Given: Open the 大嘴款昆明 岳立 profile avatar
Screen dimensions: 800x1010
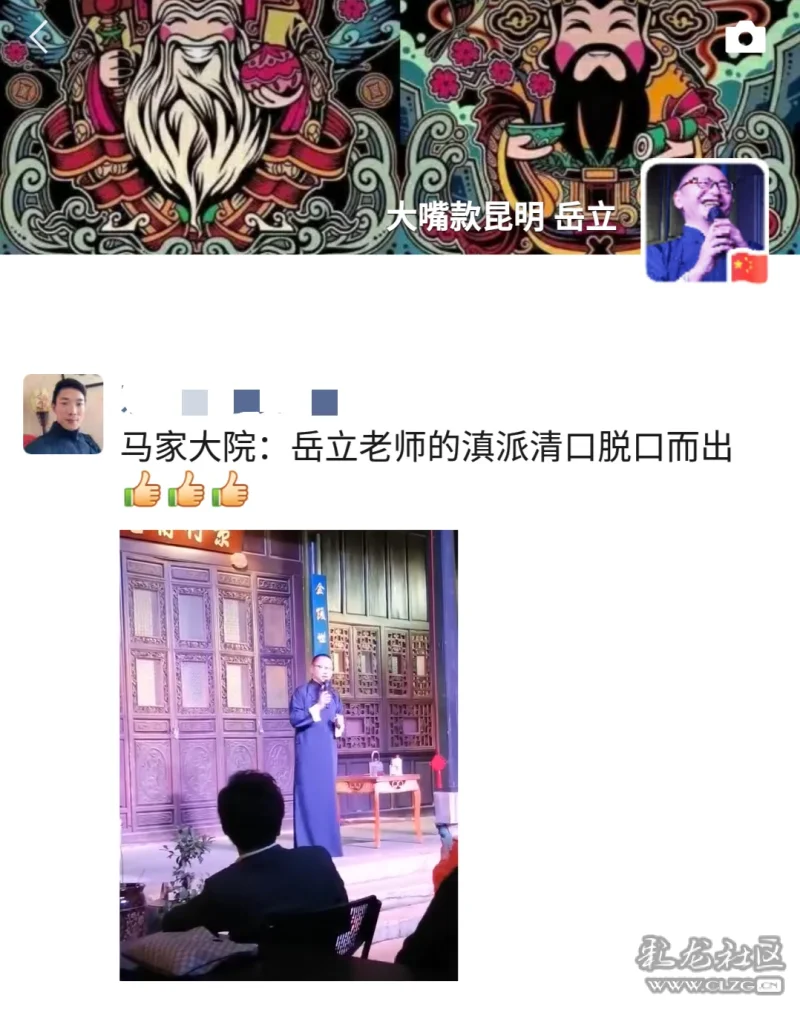Looking at the screenshot, I should pos(705,222).
